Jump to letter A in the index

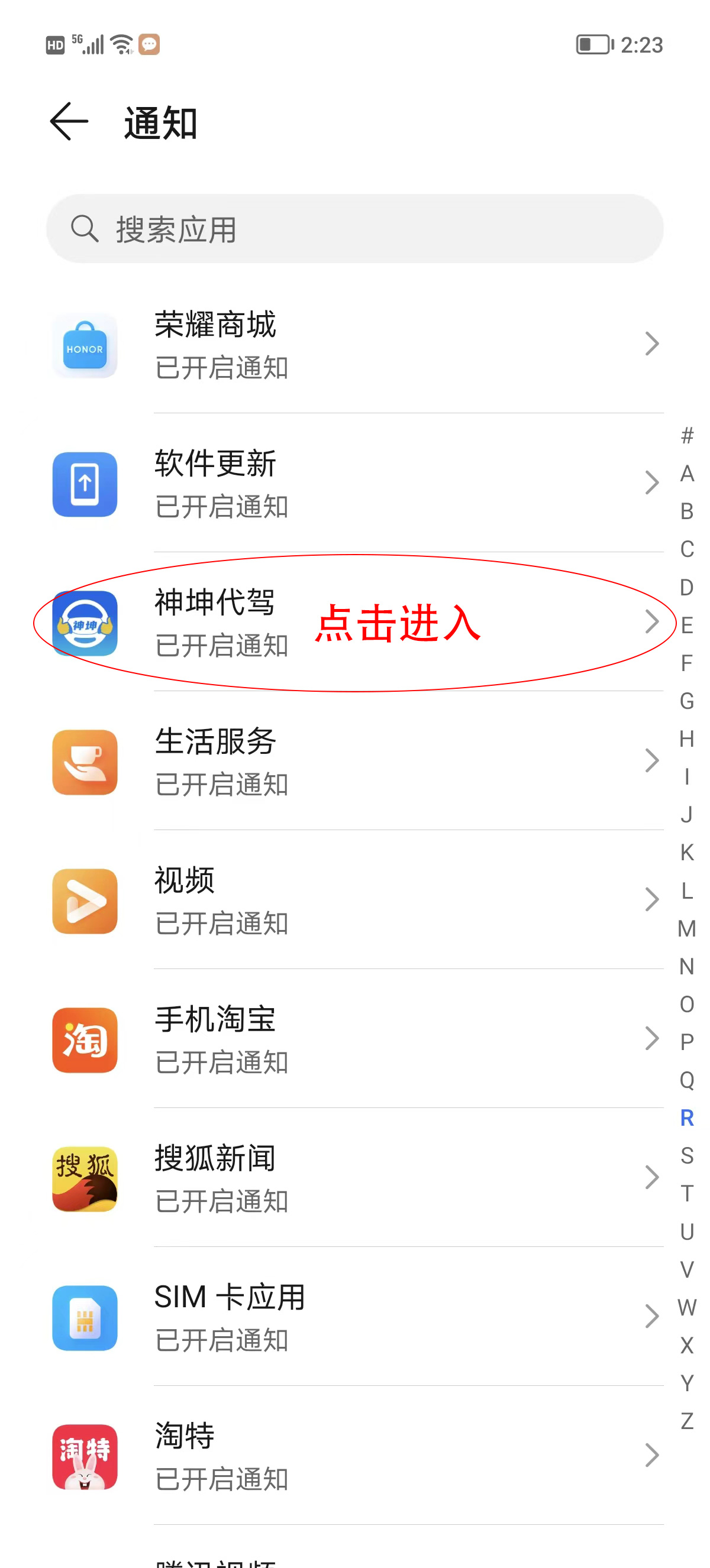point(687,474)
